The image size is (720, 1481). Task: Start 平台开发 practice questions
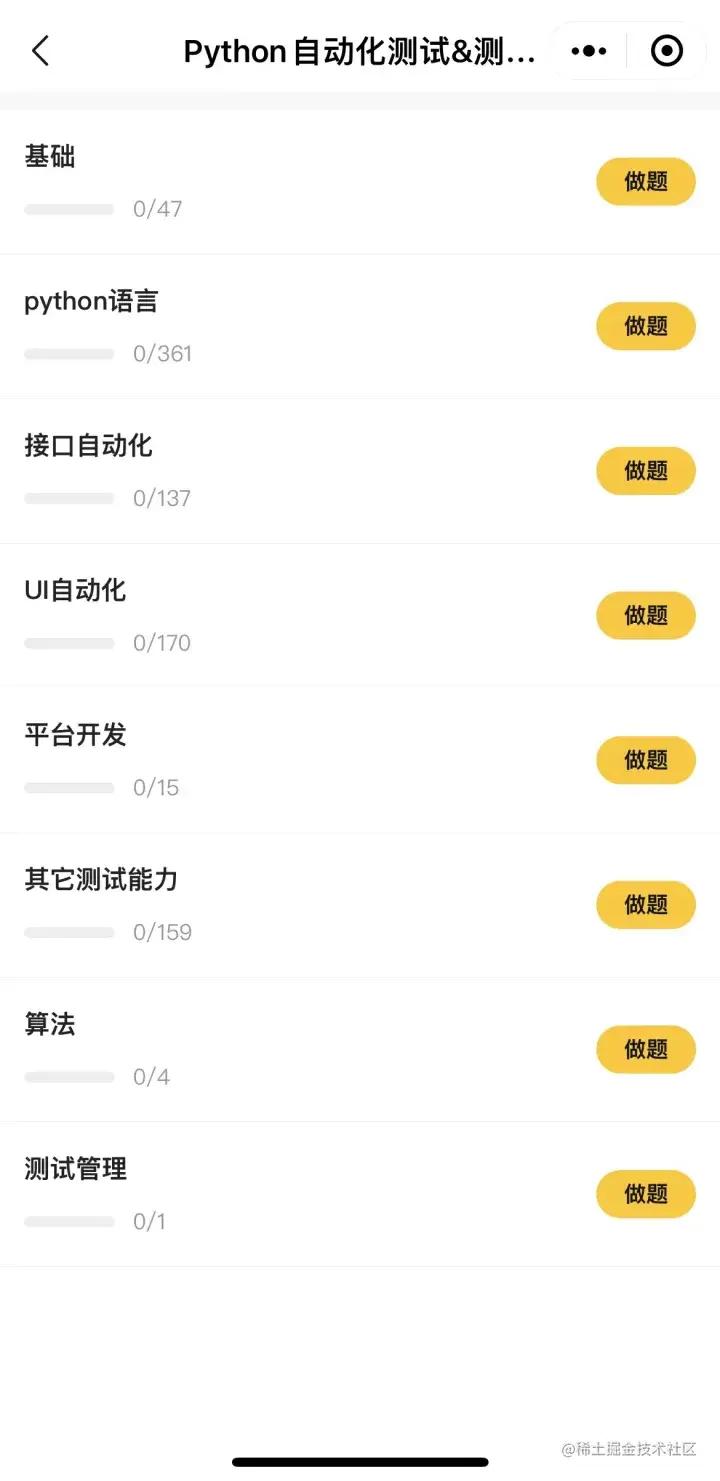646,760
